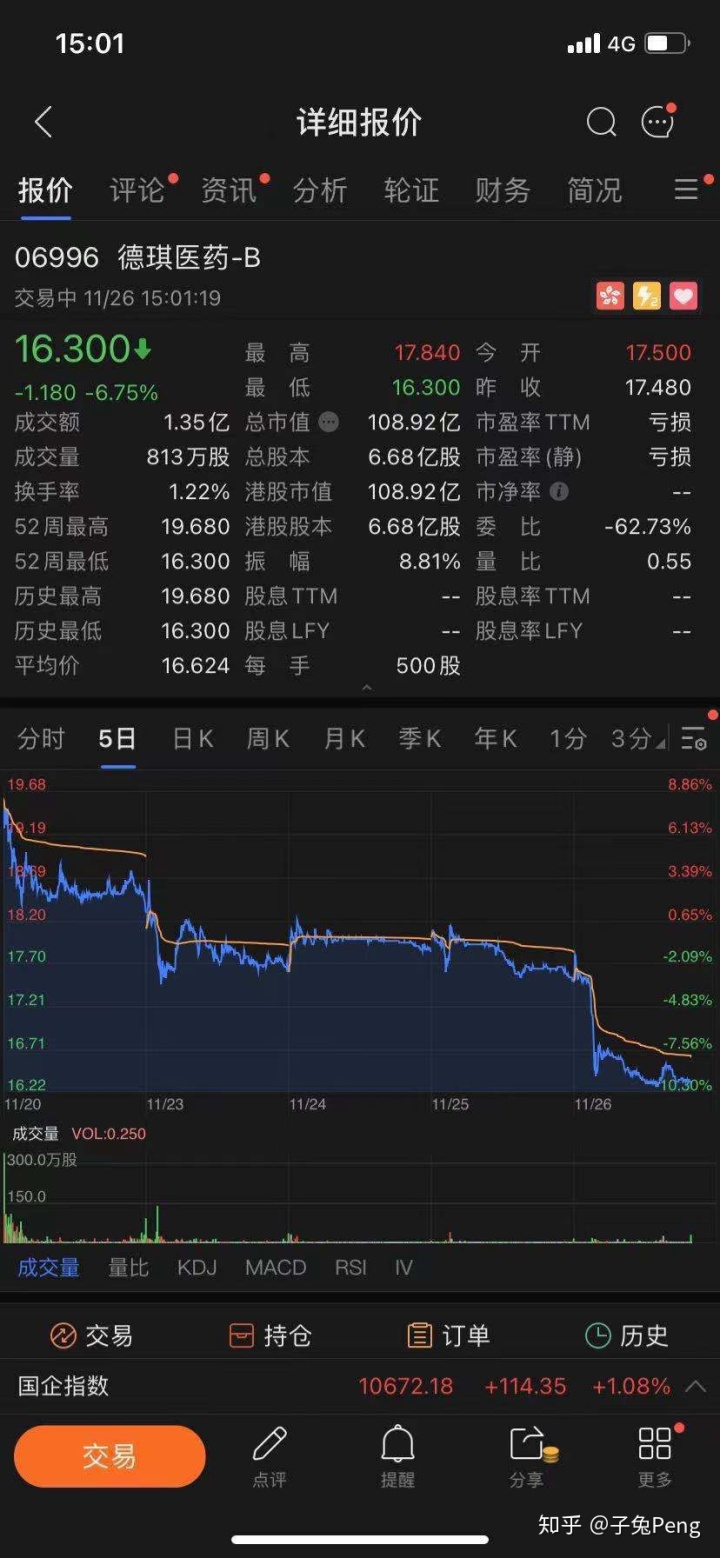Open the search magnifier icon
This screenshot has width=720, height=1558.
coord(601,123)
